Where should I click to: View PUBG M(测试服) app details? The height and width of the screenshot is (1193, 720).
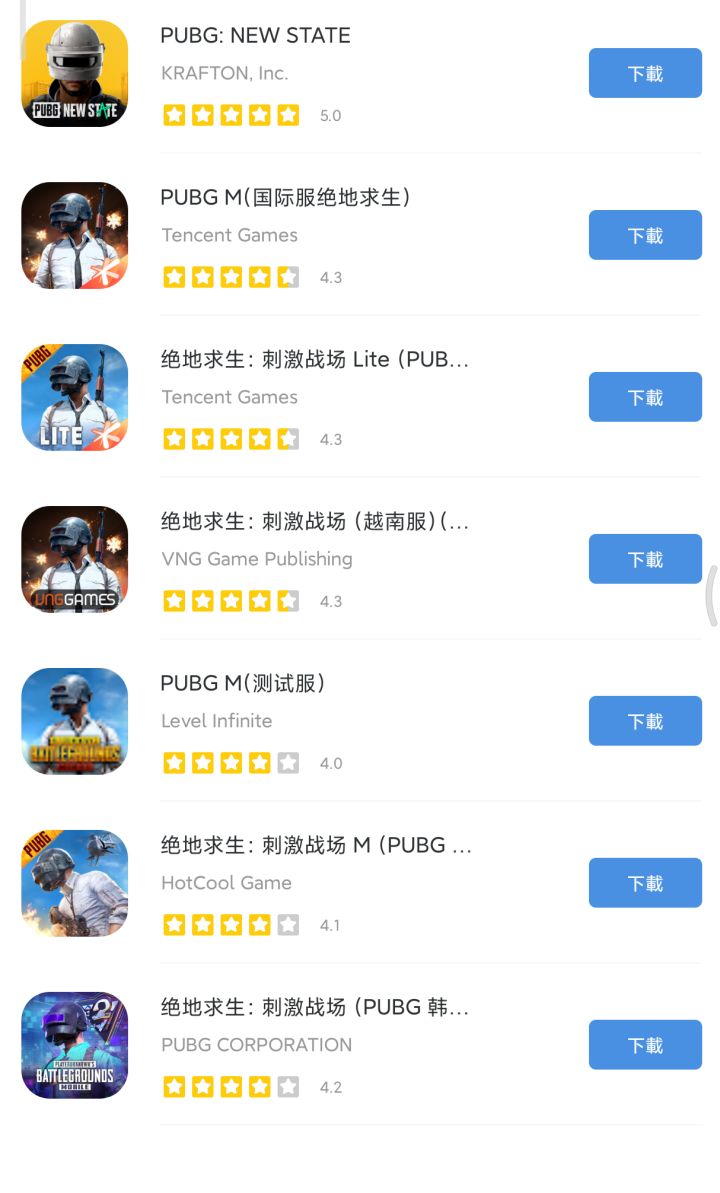(242, 684)
